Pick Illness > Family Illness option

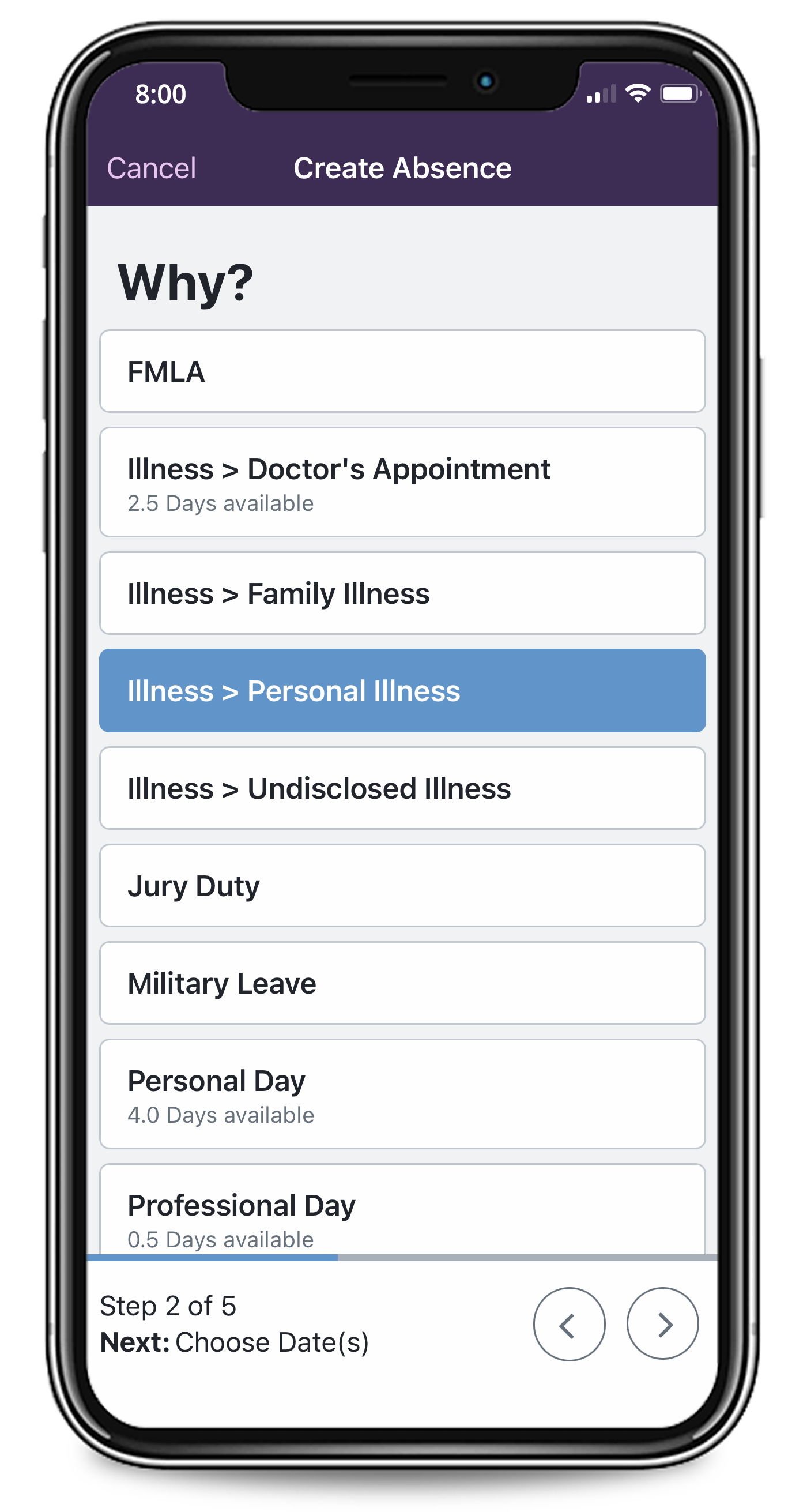(402, 593)
